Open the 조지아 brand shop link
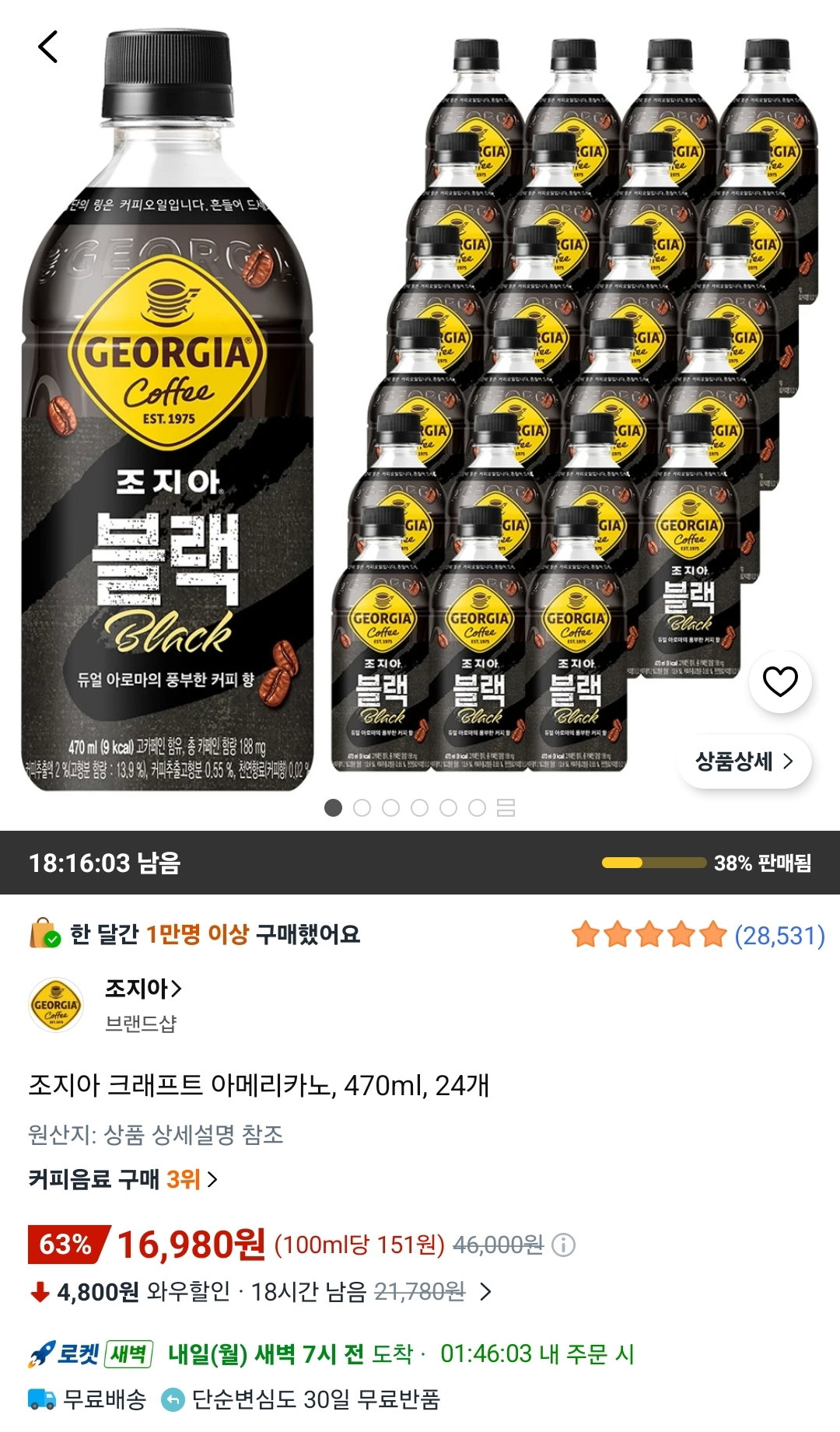840x1432 pixels. [x=143, y=989]
